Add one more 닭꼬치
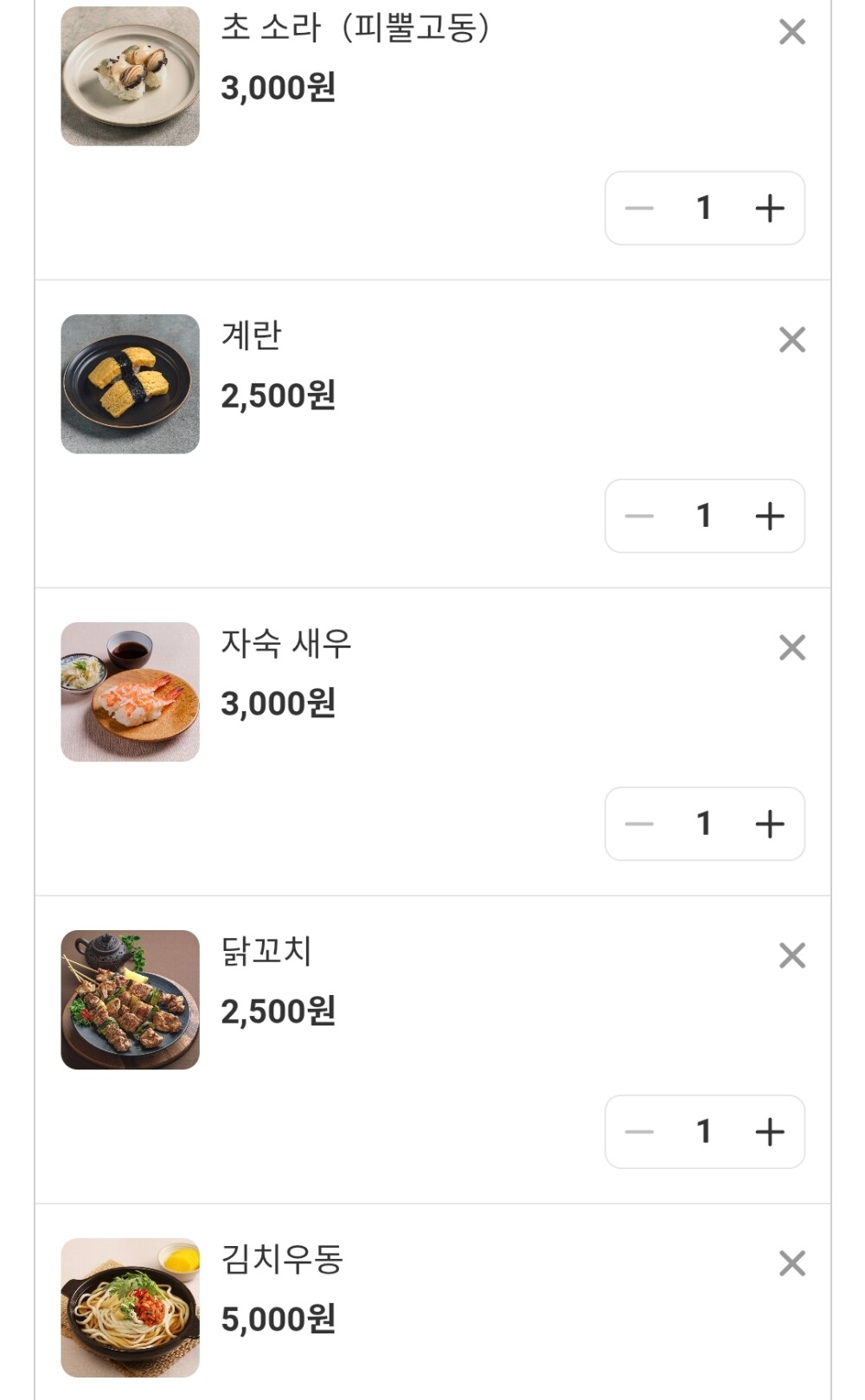Screen dimensions: 865x1400 (x=769, y=1133)
